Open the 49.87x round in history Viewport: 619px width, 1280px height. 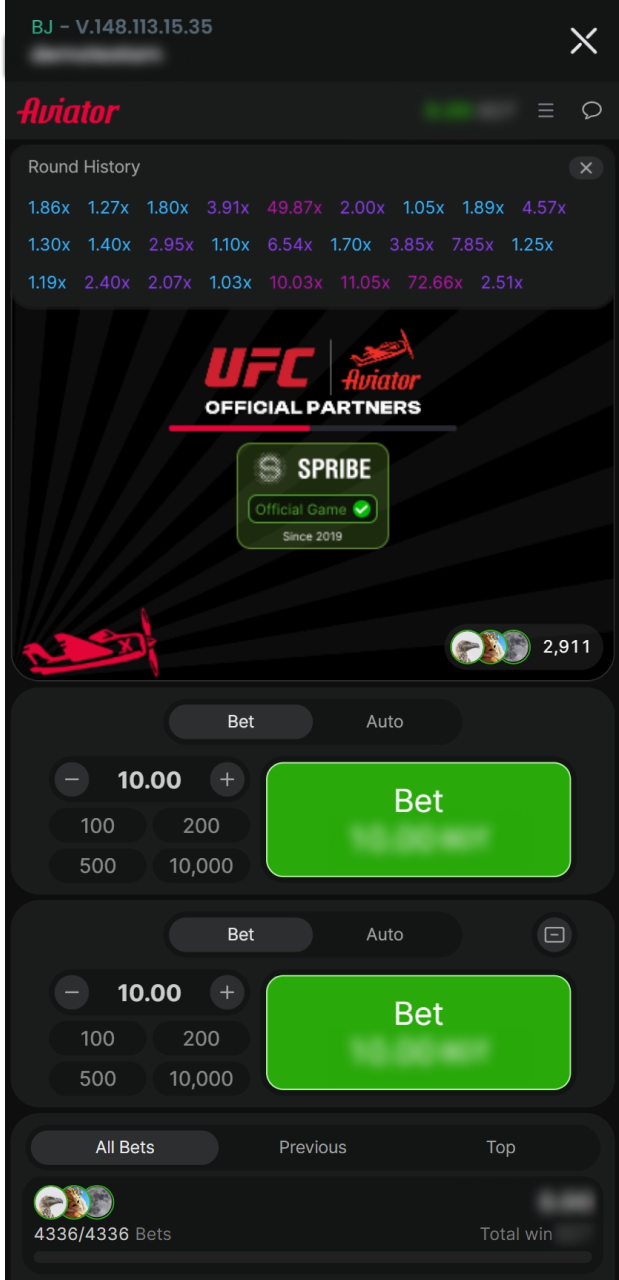[x=294, y=208]
